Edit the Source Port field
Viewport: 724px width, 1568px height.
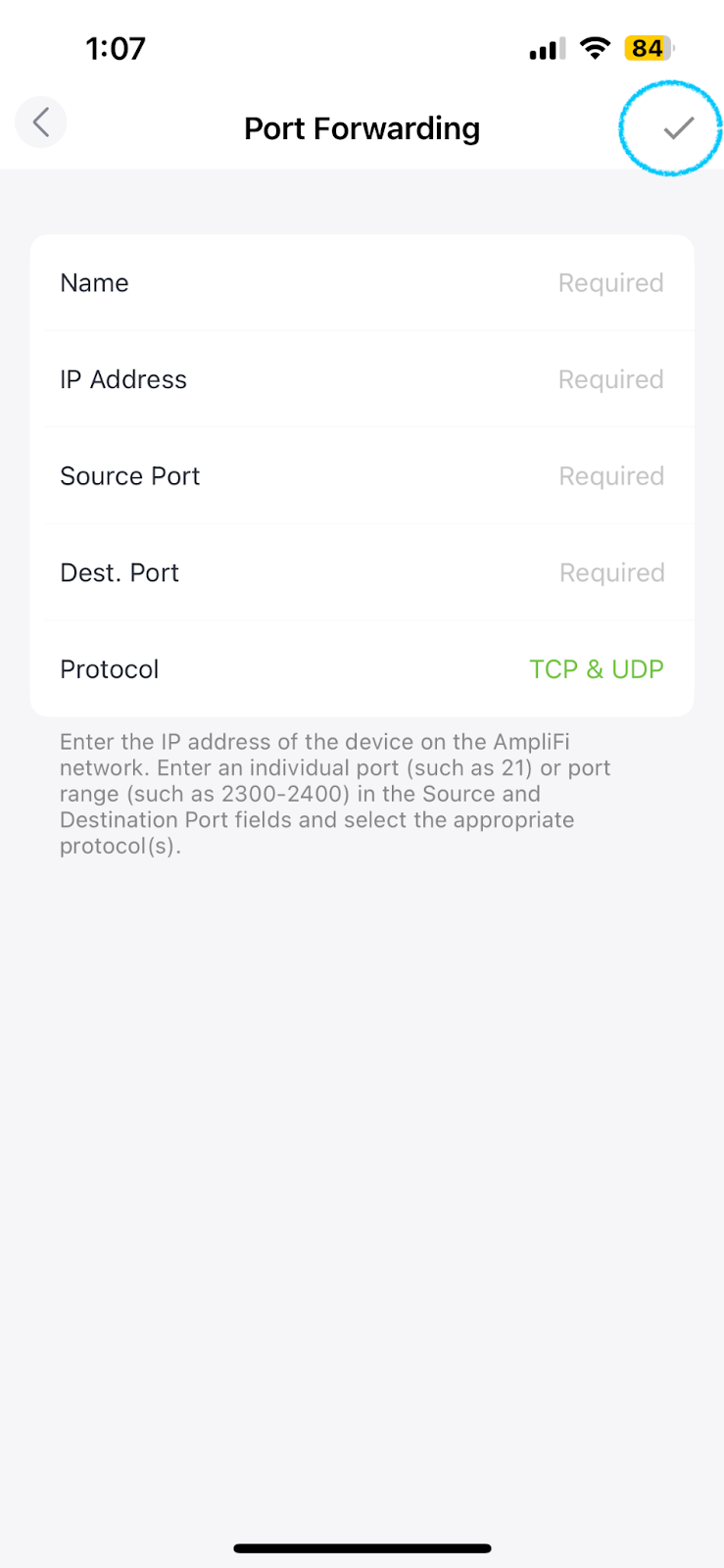(362, 476)
